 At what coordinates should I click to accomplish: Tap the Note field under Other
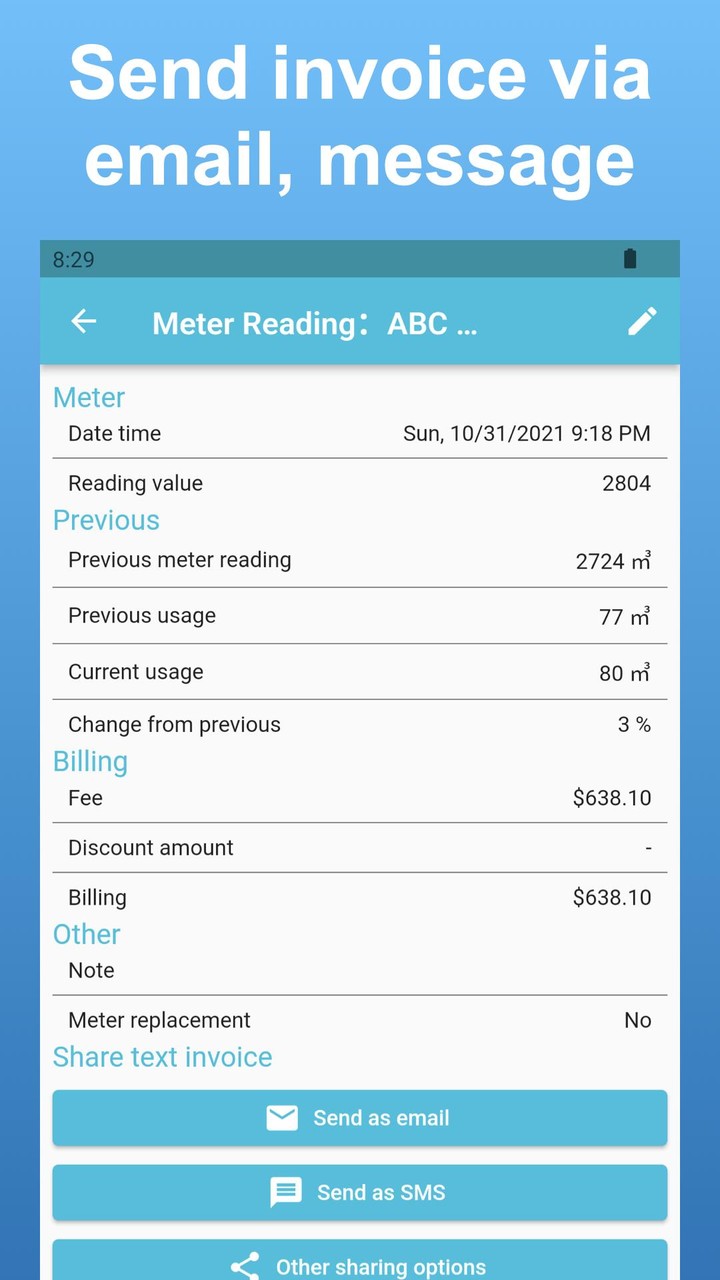point(360,970)
